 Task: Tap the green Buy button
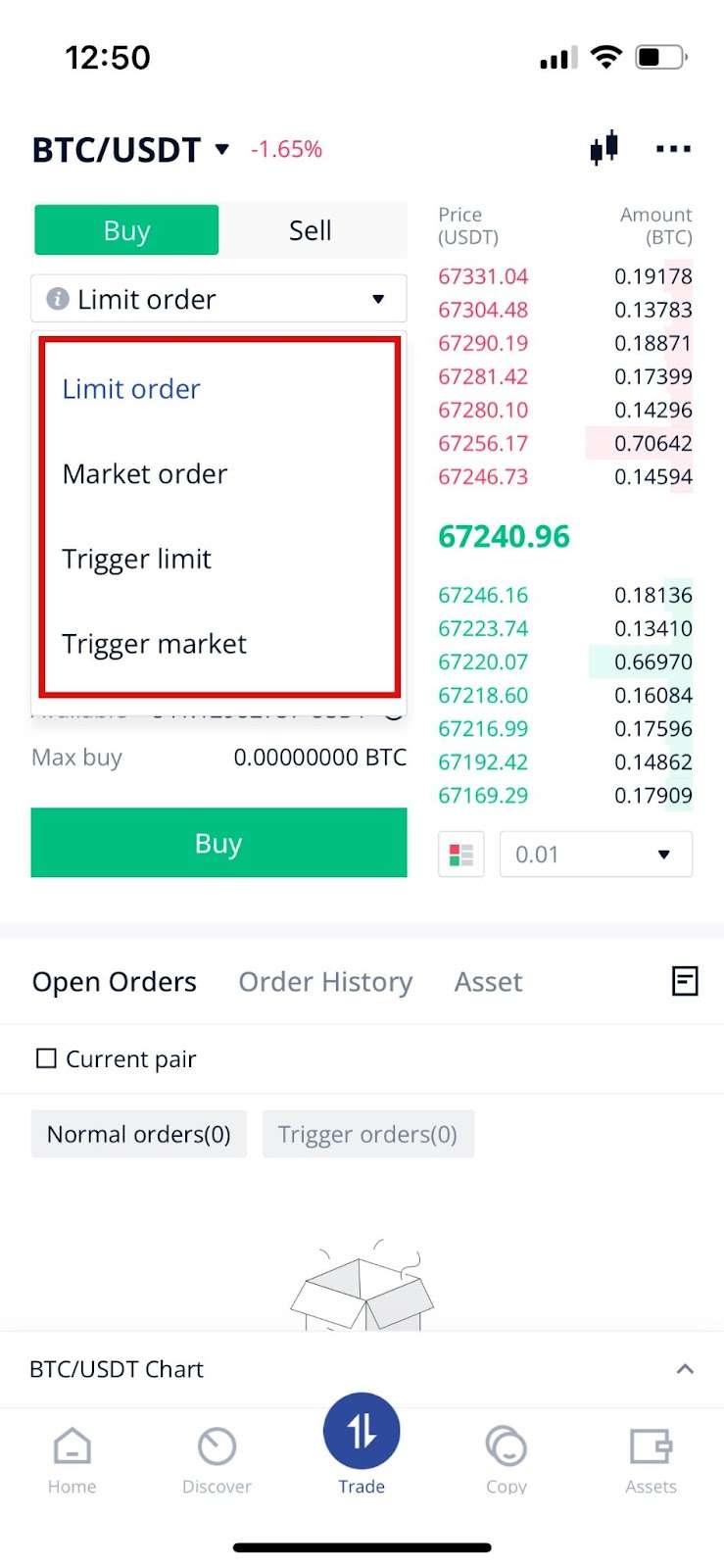(218, 843)
